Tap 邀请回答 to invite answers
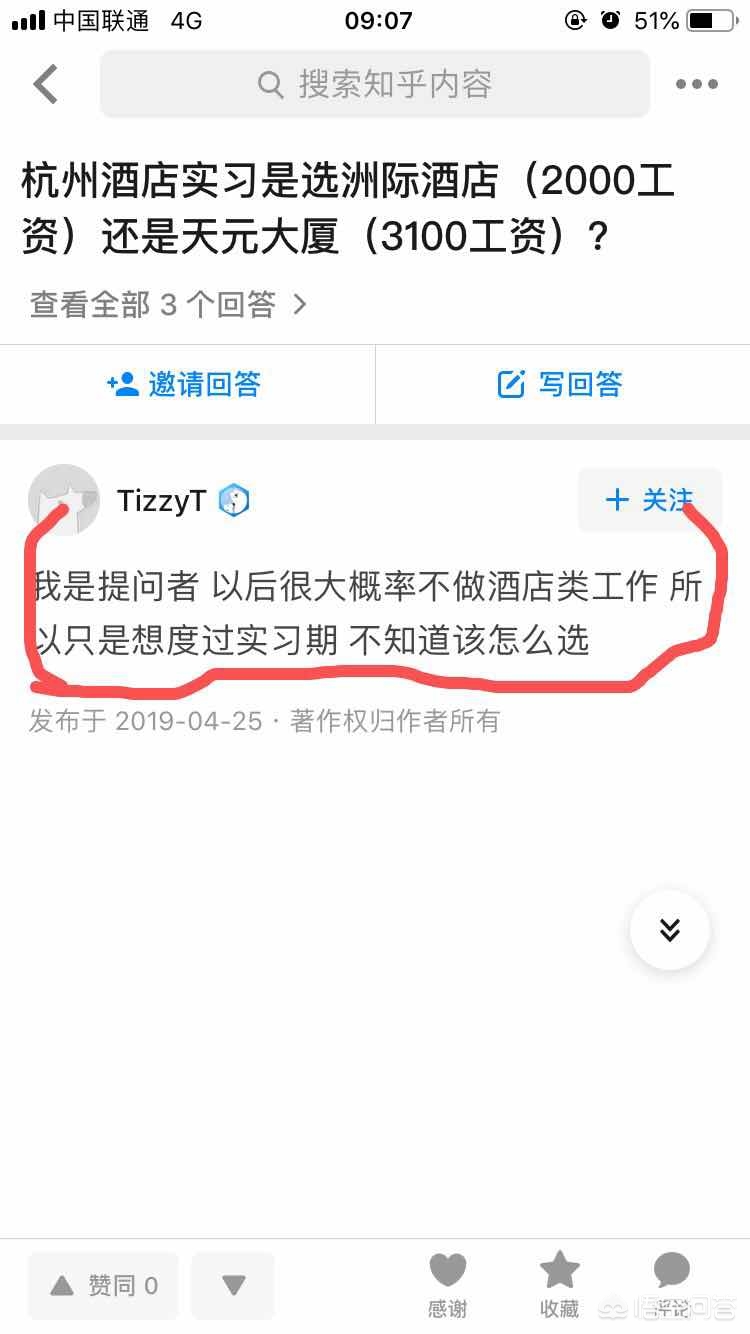The image size is (750, 1334). coord(186,384)
